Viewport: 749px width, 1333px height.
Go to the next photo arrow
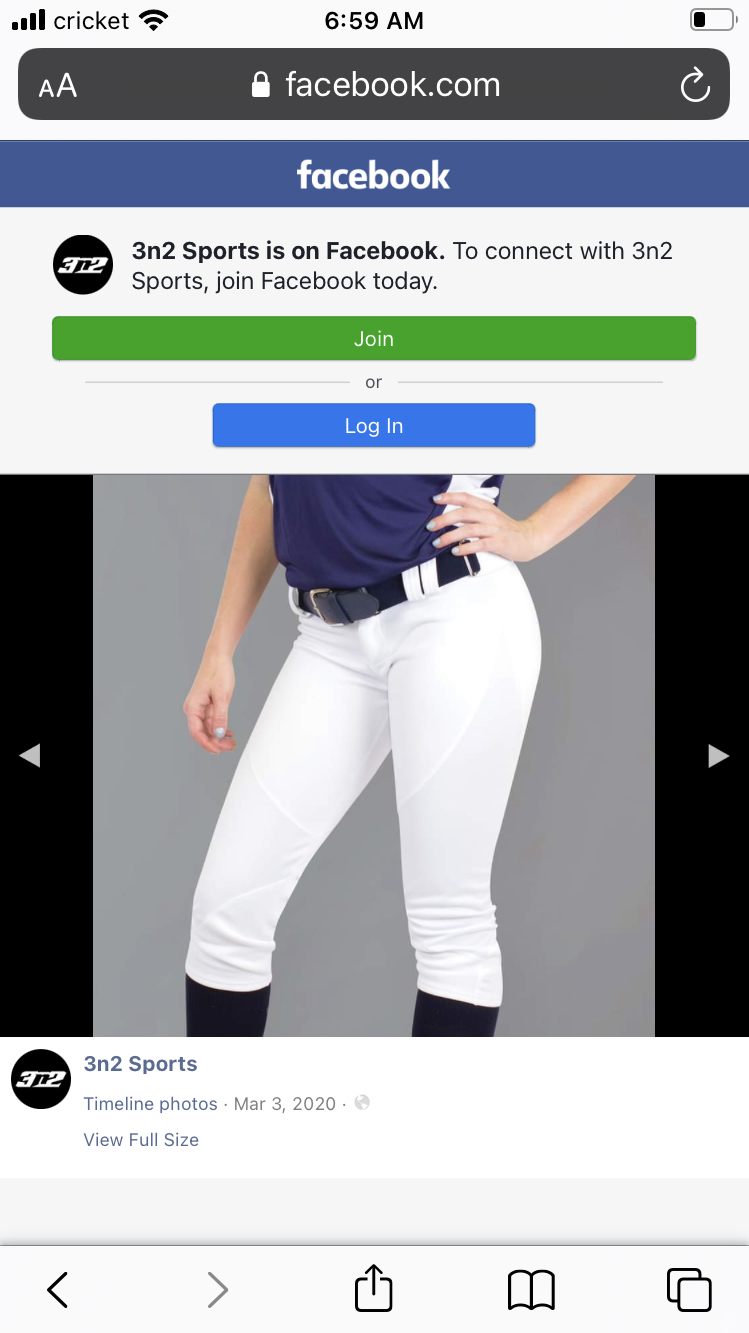(x=718, y=756)
